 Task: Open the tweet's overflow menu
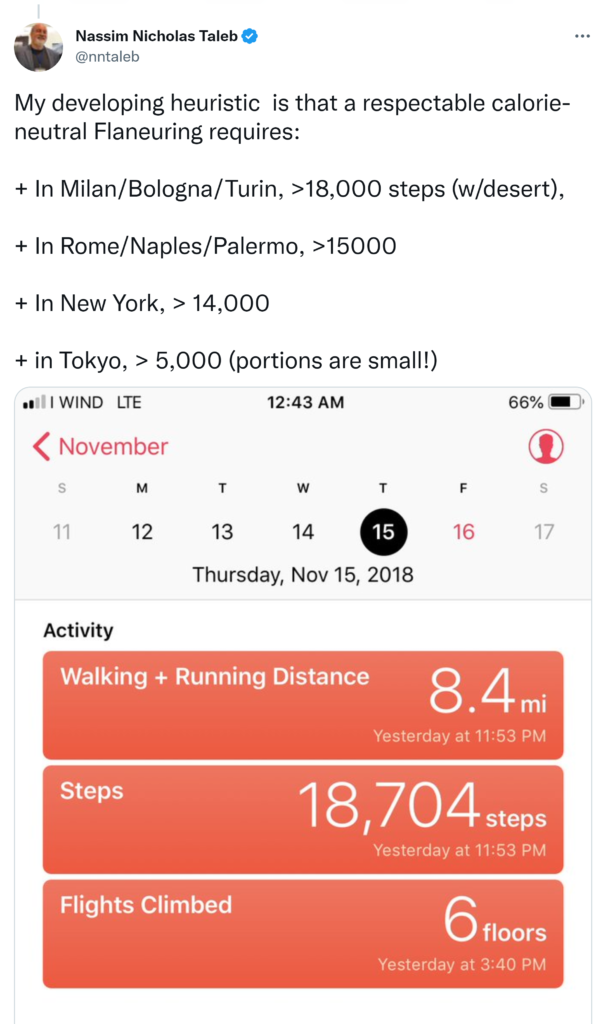[x=582, y=36]
